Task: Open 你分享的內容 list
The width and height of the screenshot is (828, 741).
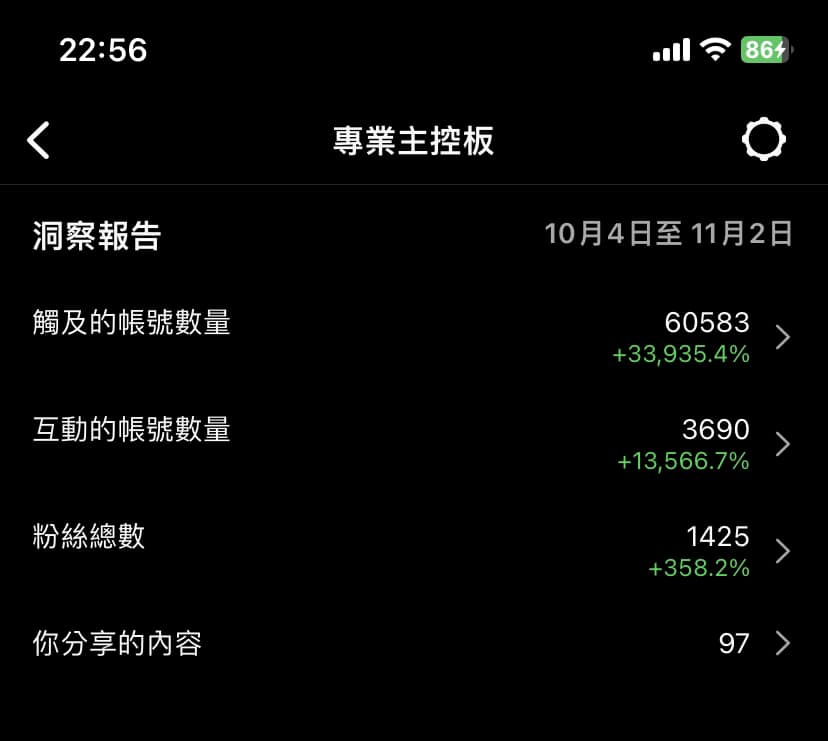Action: click(x=412, y=643)
